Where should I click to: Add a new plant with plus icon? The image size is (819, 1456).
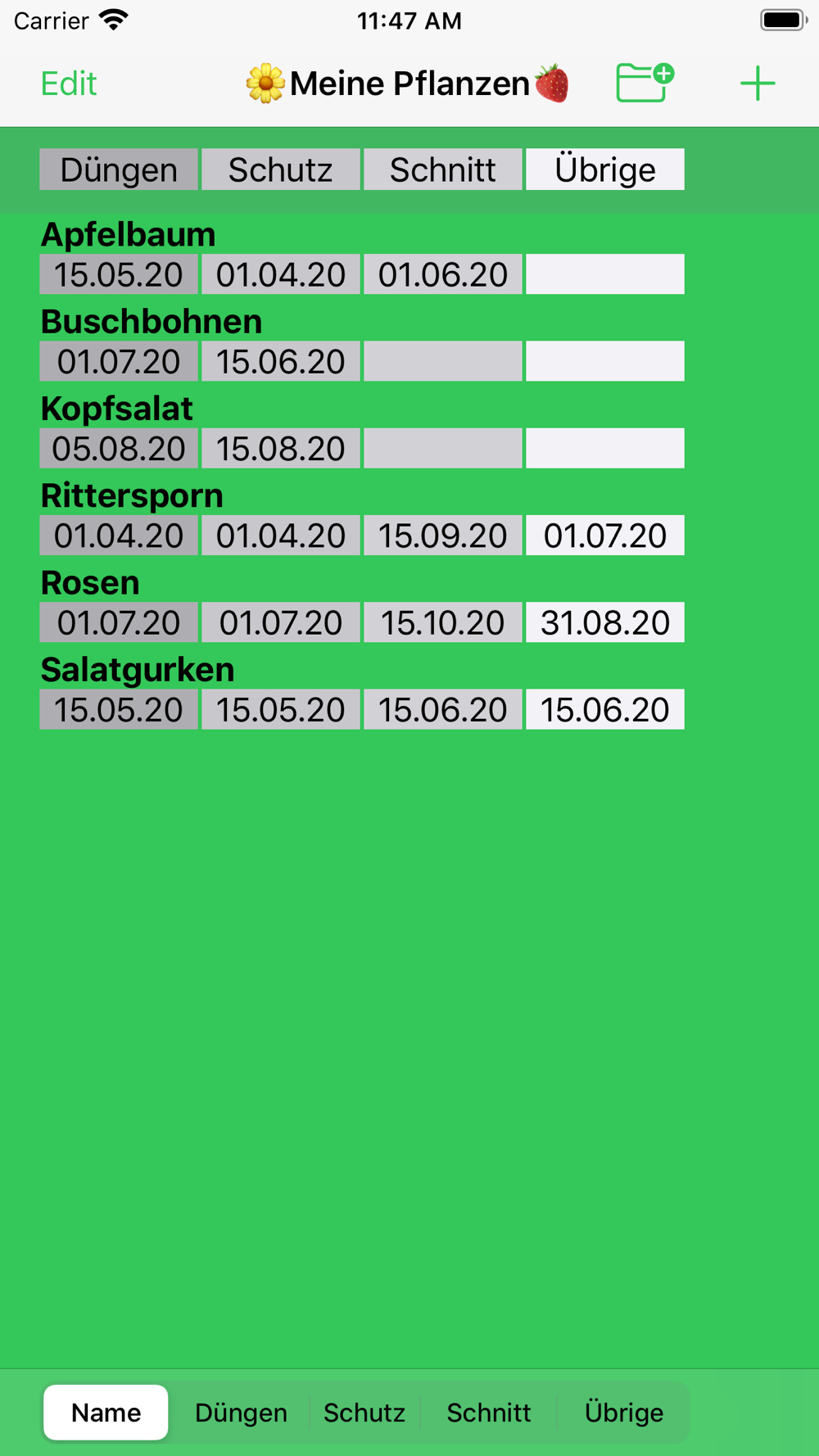[x=758, y=84]
